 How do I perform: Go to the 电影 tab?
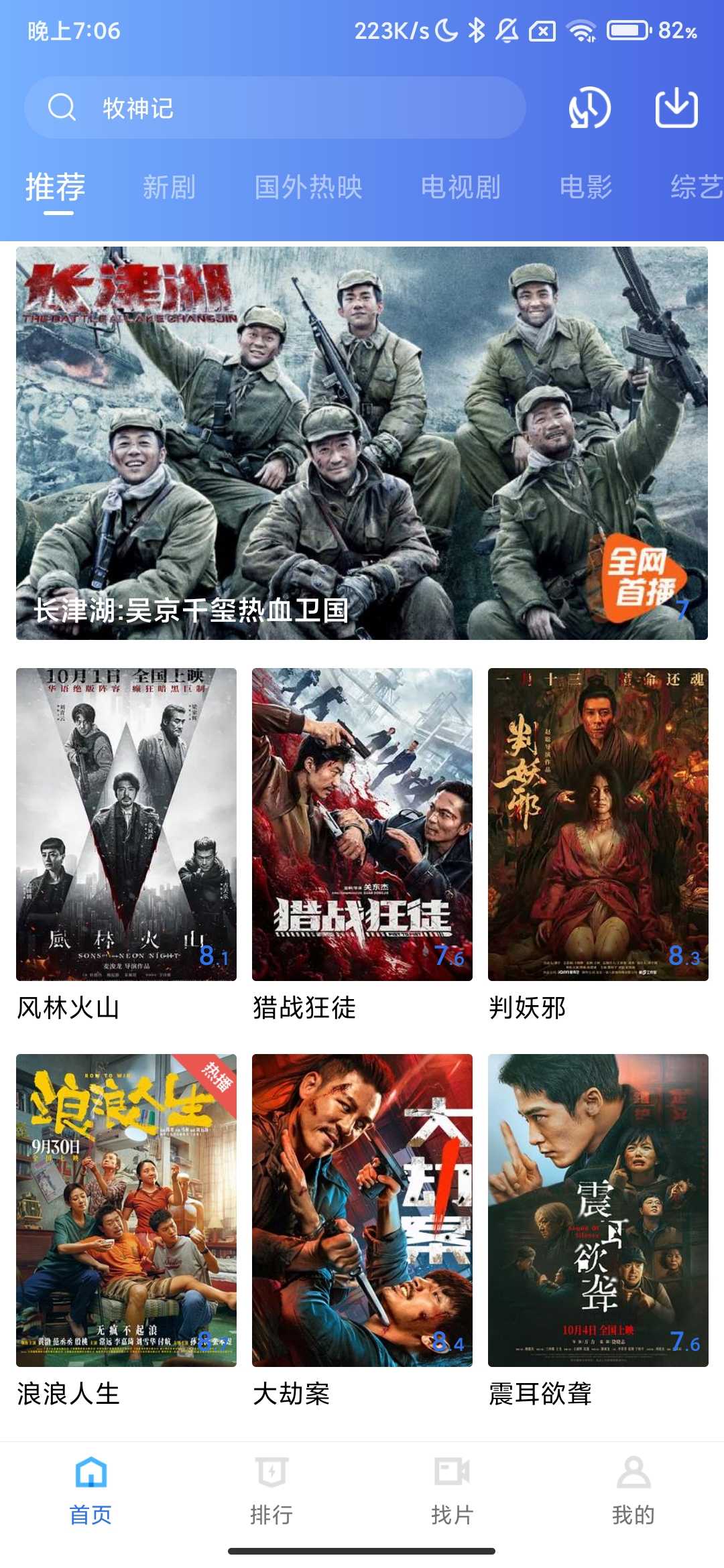586,187
